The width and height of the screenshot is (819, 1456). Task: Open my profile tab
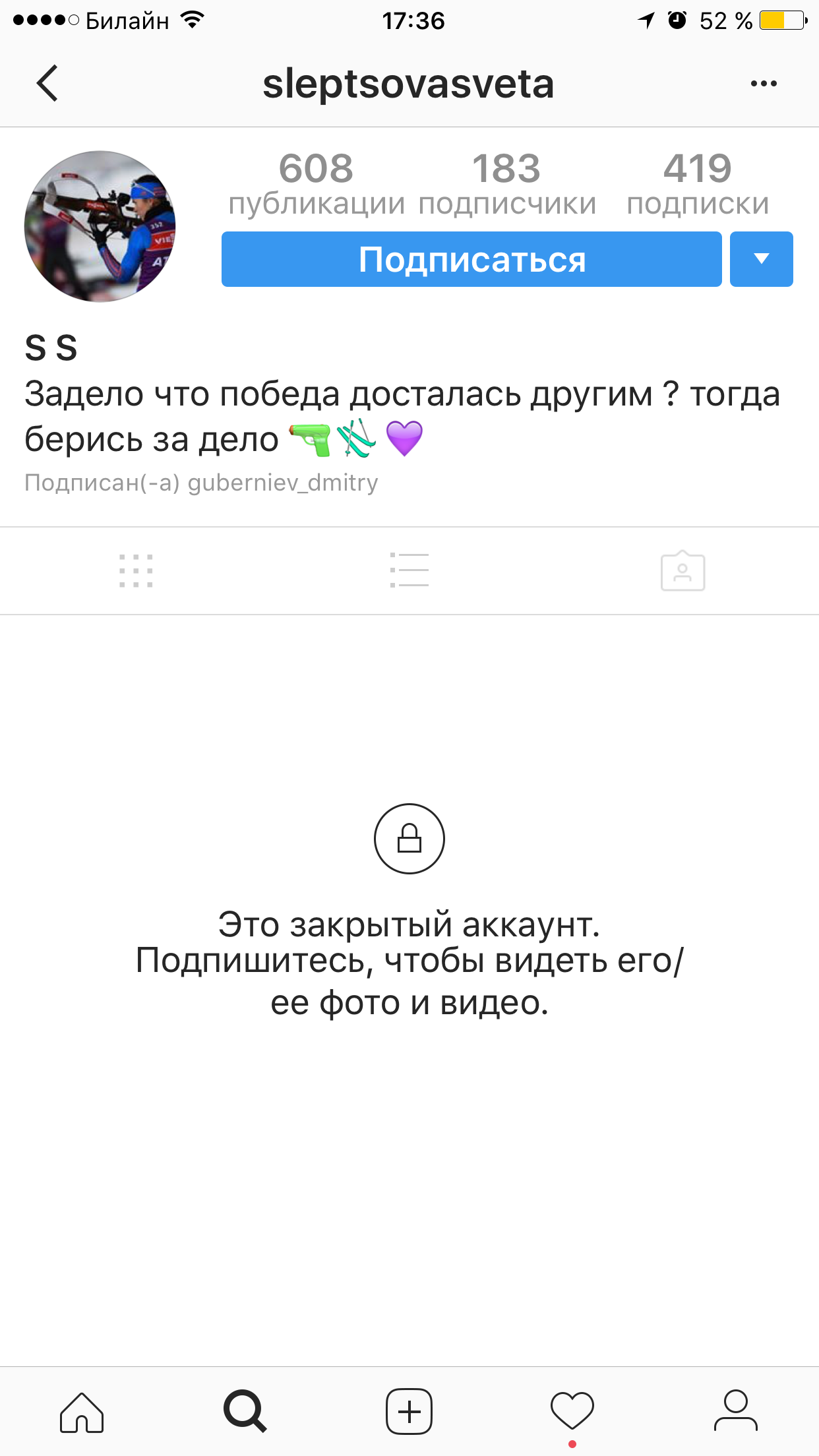[736, 1411]
